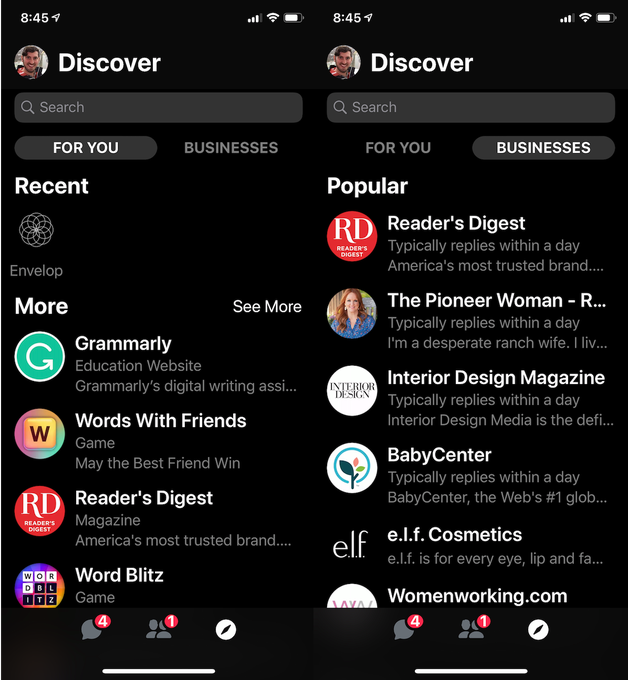Open The Pioneer Woman business page
Screen dimensions: 628x680
[470, 320]
